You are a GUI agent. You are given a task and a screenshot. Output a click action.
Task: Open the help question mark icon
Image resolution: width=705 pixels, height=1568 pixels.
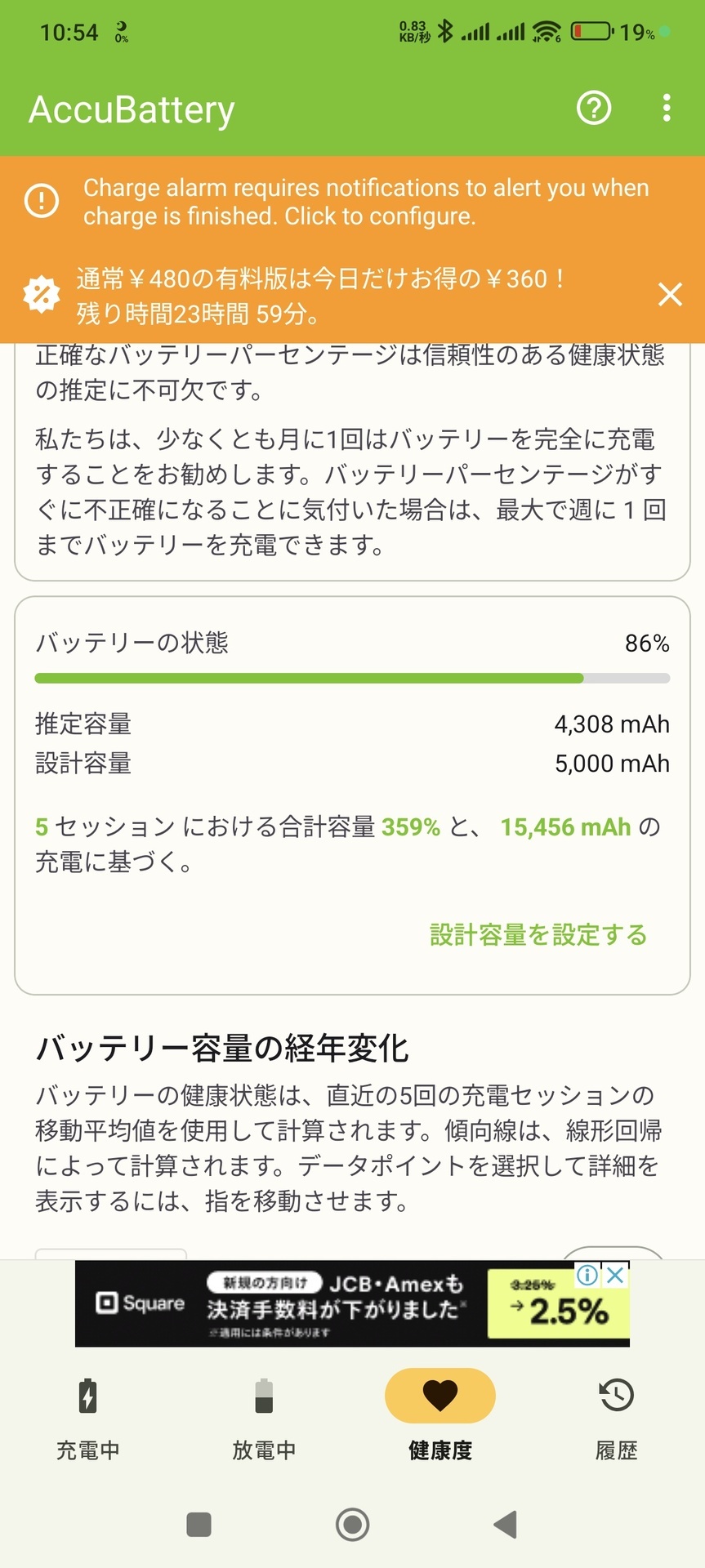coord(594,108)
